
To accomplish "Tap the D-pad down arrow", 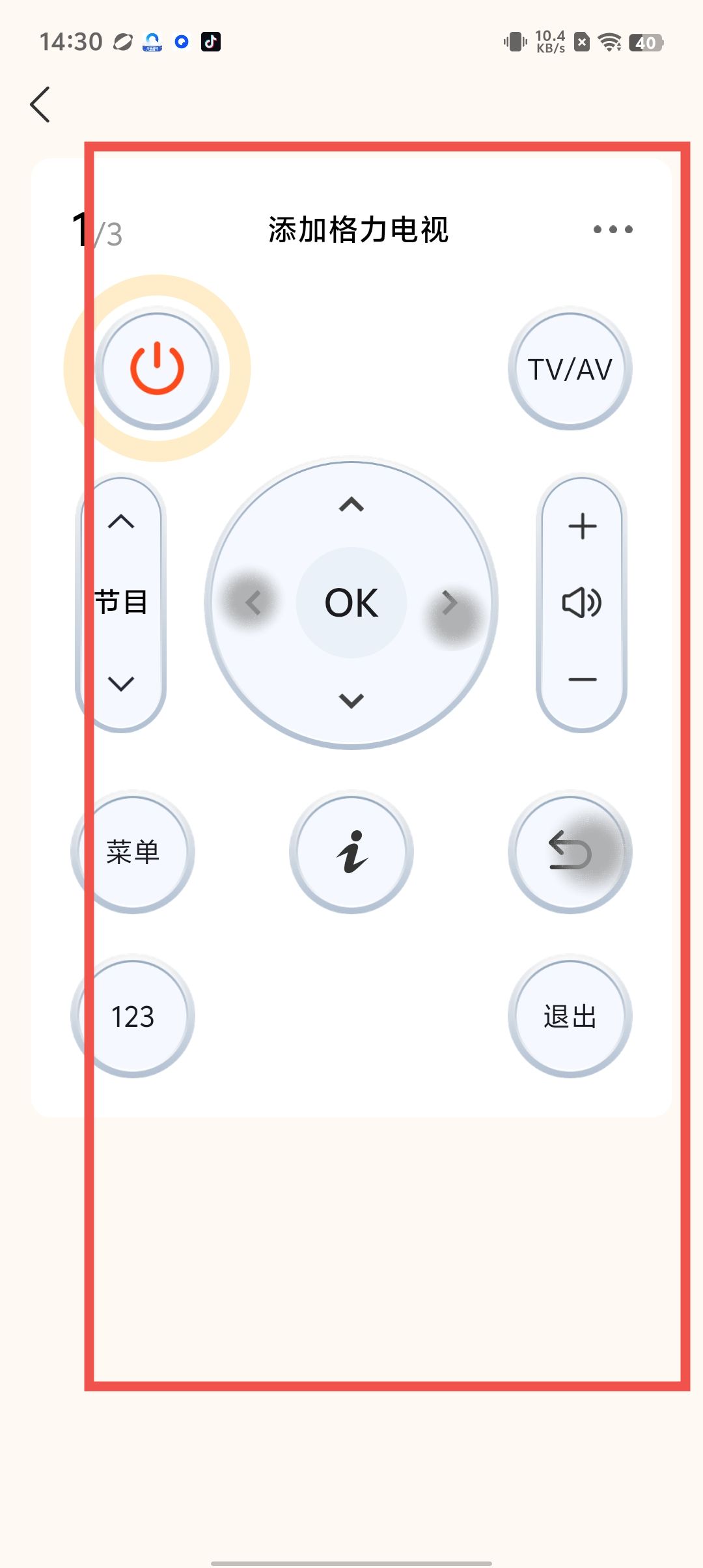I will coord(351,701).
